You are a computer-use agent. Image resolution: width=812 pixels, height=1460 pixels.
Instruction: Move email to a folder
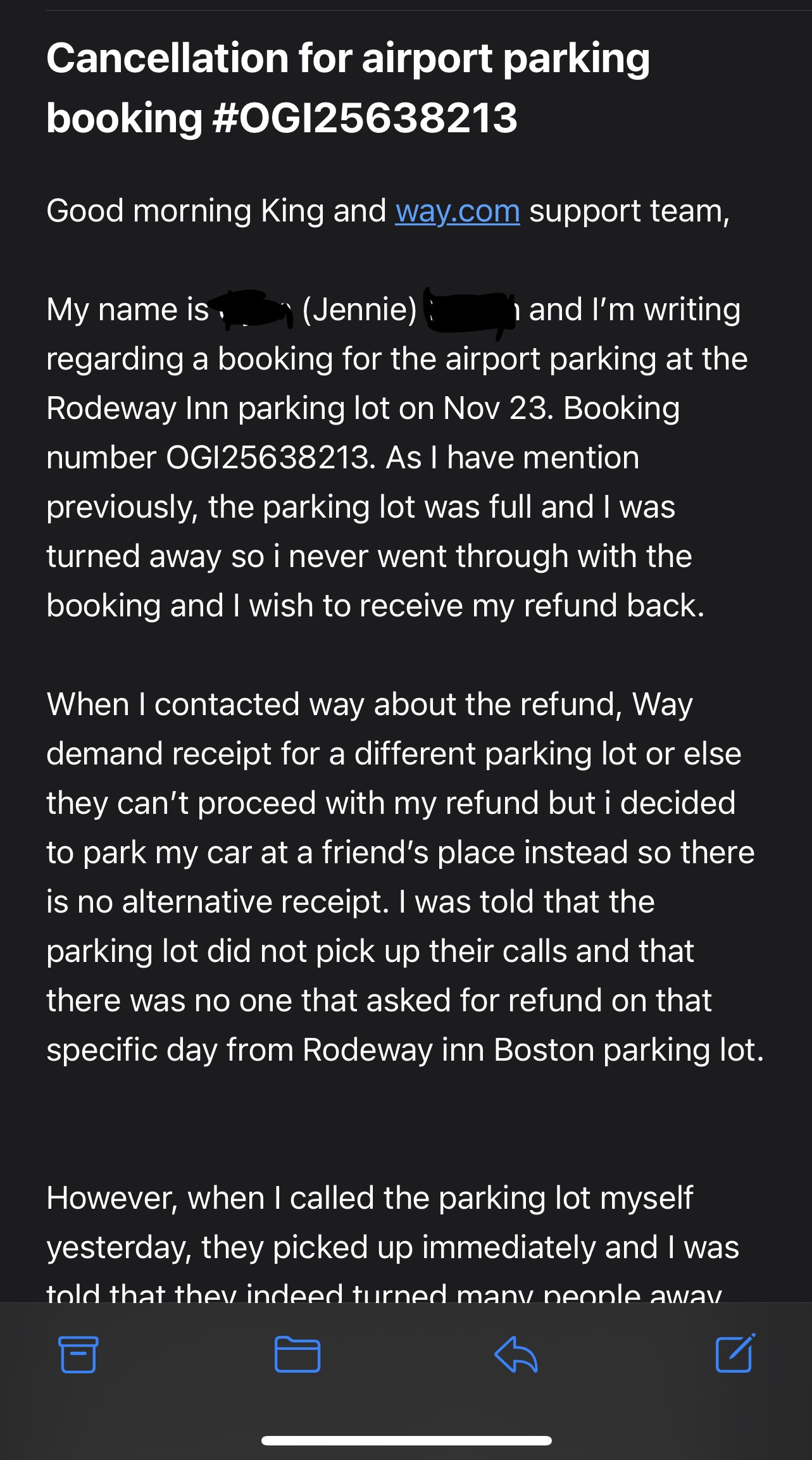(297, 1354)
